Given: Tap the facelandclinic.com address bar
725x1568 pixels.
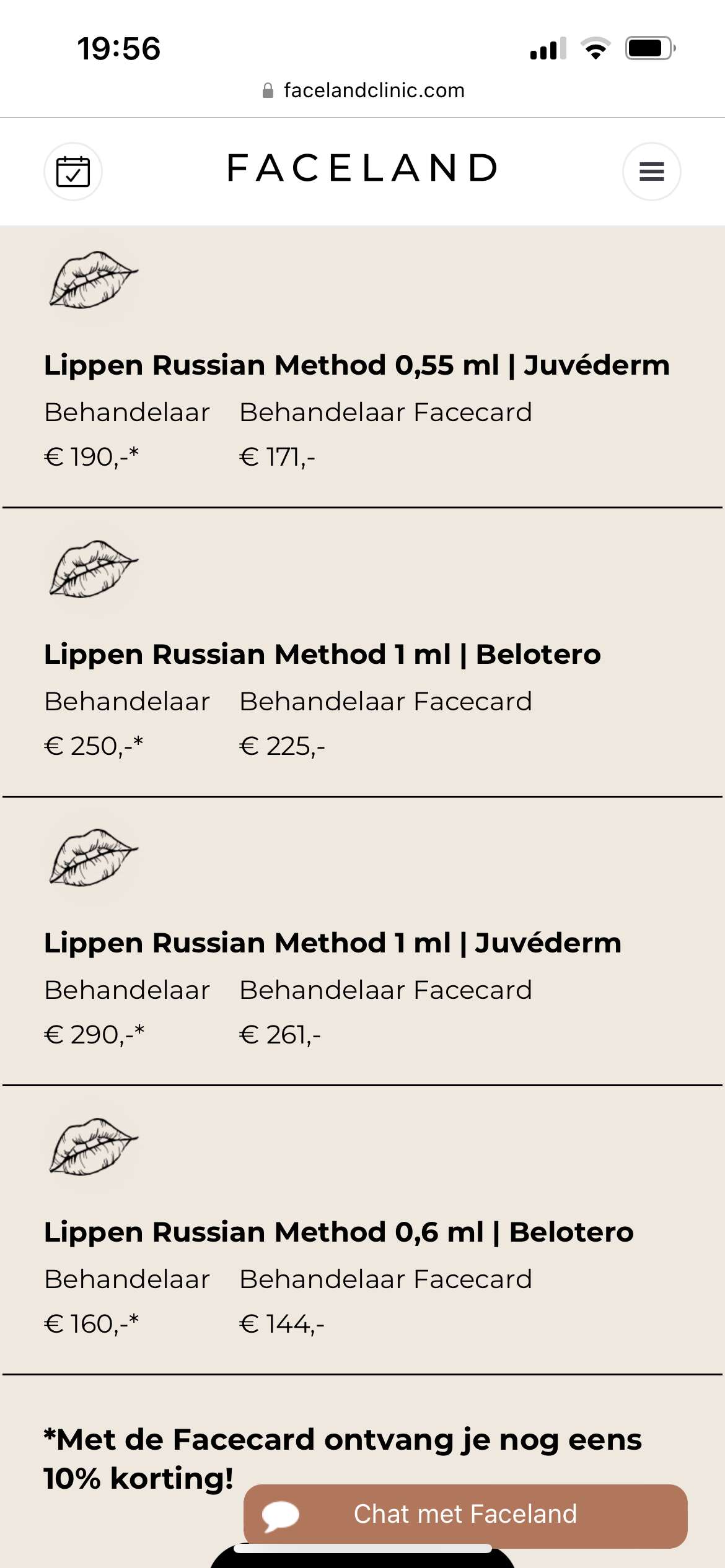Looking at the screenshot, I should pos(363,90).
